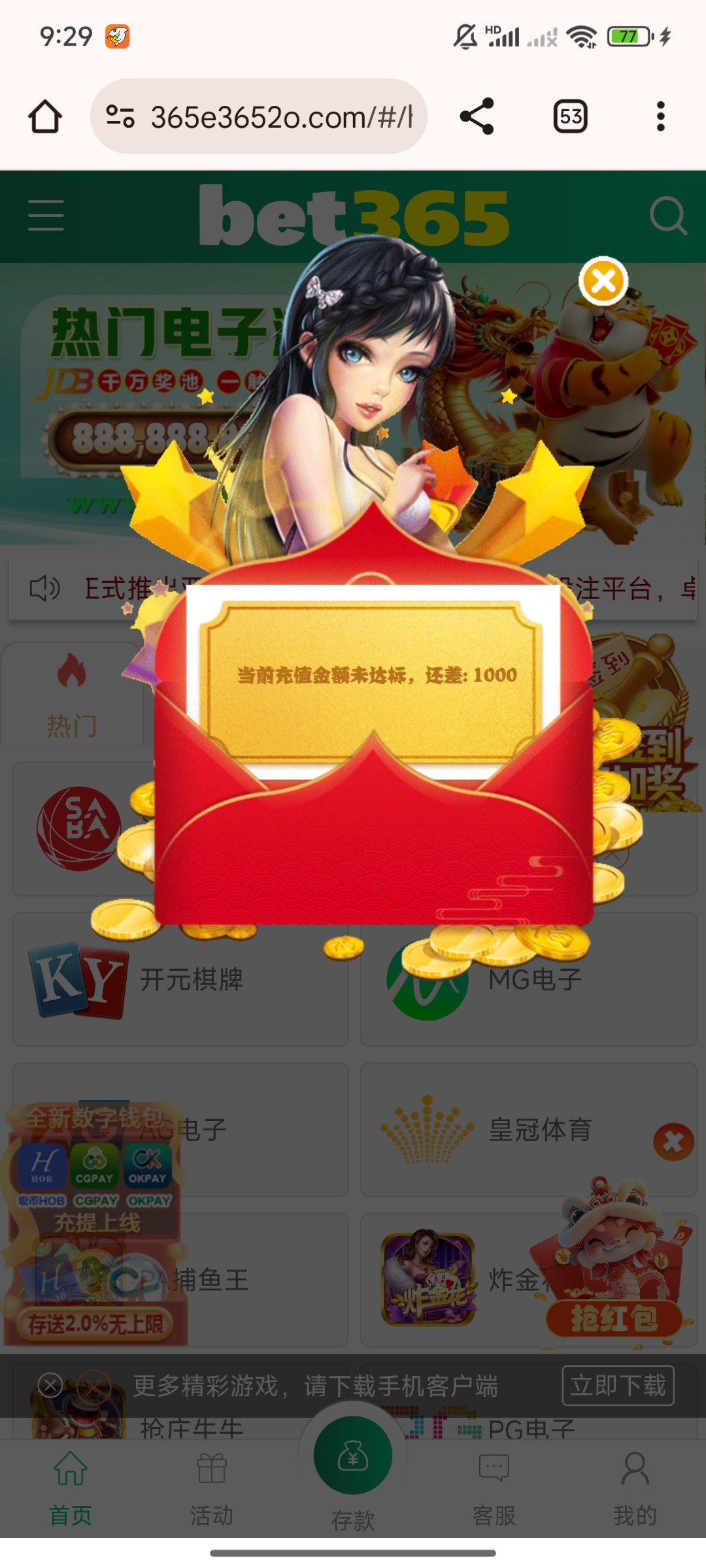Close the red envelope popup
Viewport: 706px width, 1568px height.
(x=603, y=282)
